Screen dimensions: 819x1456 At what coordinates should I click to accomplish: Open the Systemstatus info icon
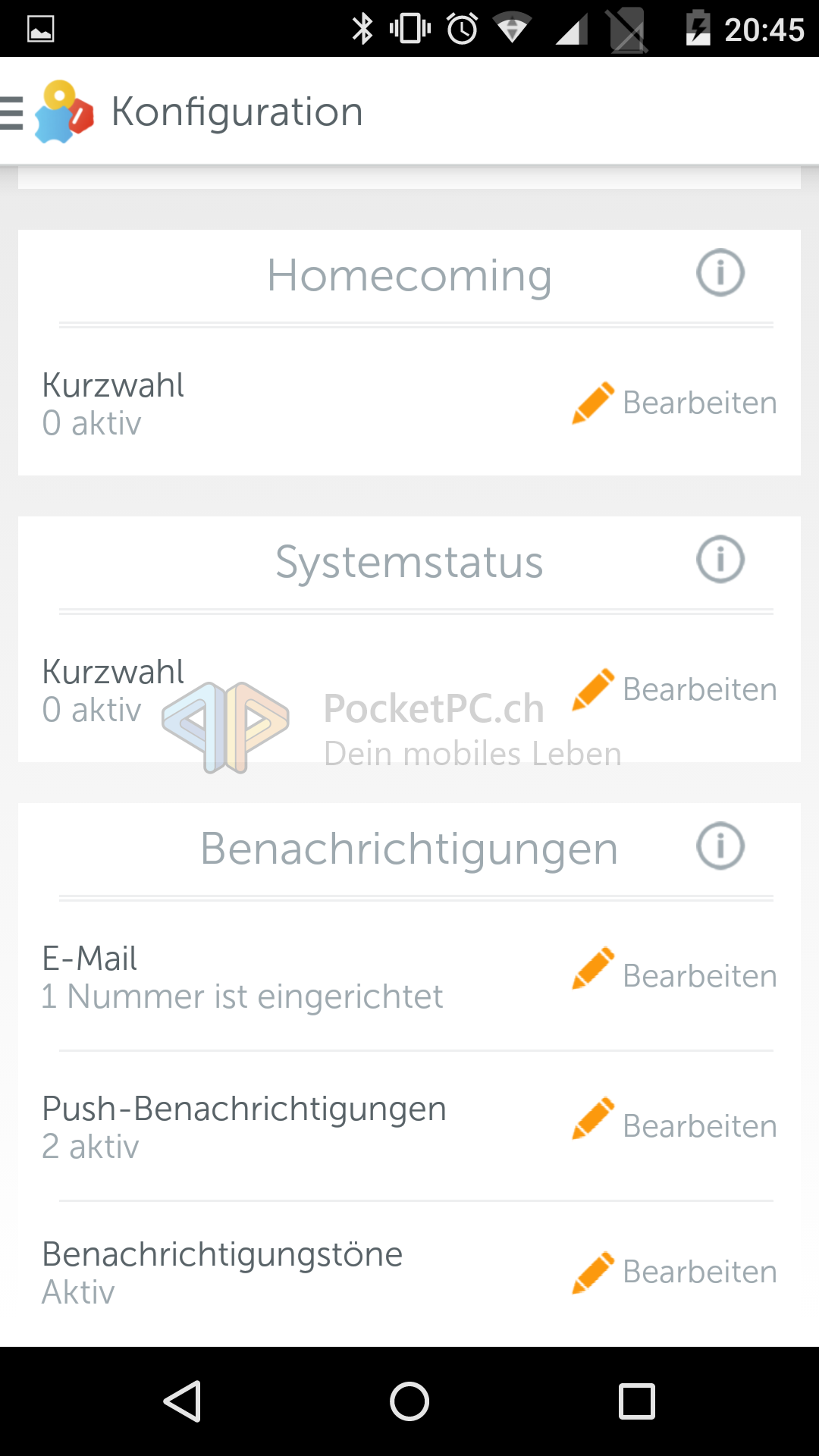click(720, 560)
